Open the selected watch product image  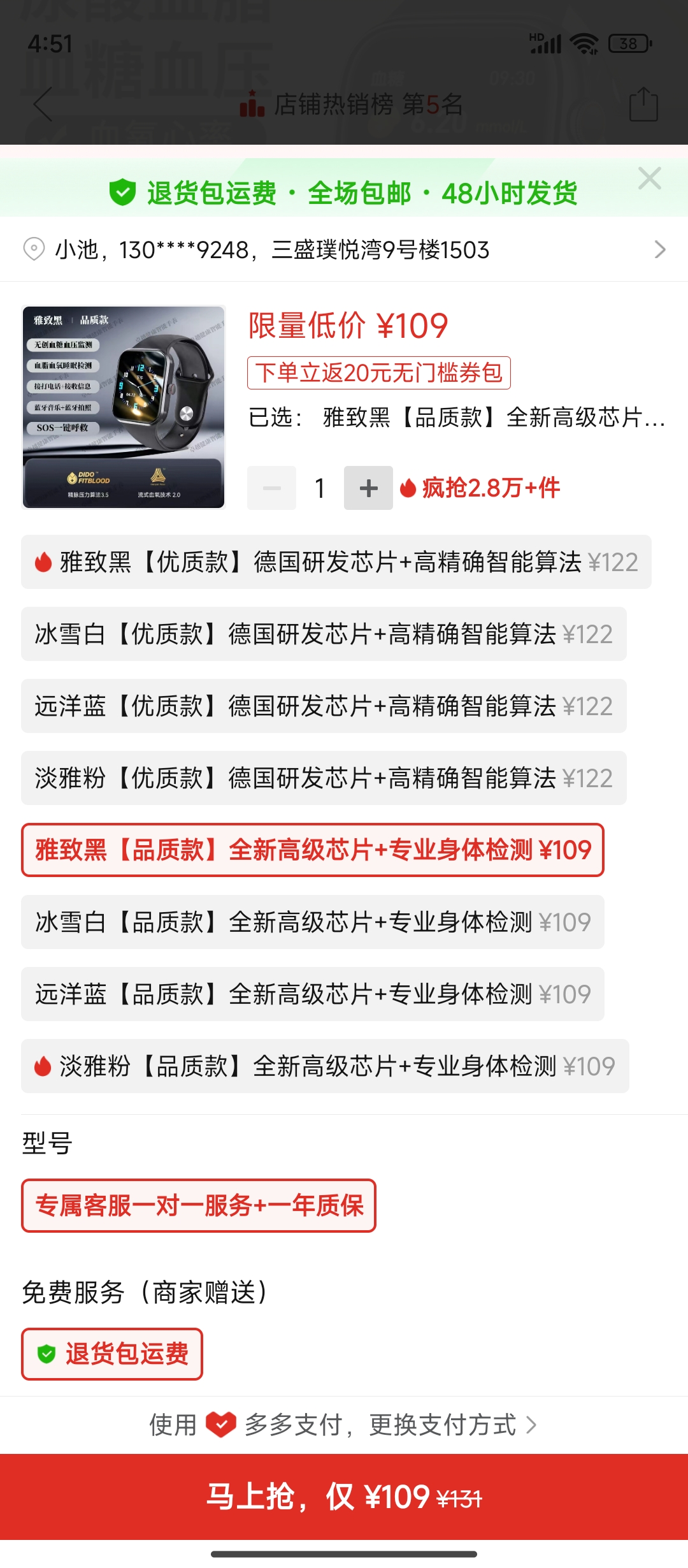click(x=124, y=407)
